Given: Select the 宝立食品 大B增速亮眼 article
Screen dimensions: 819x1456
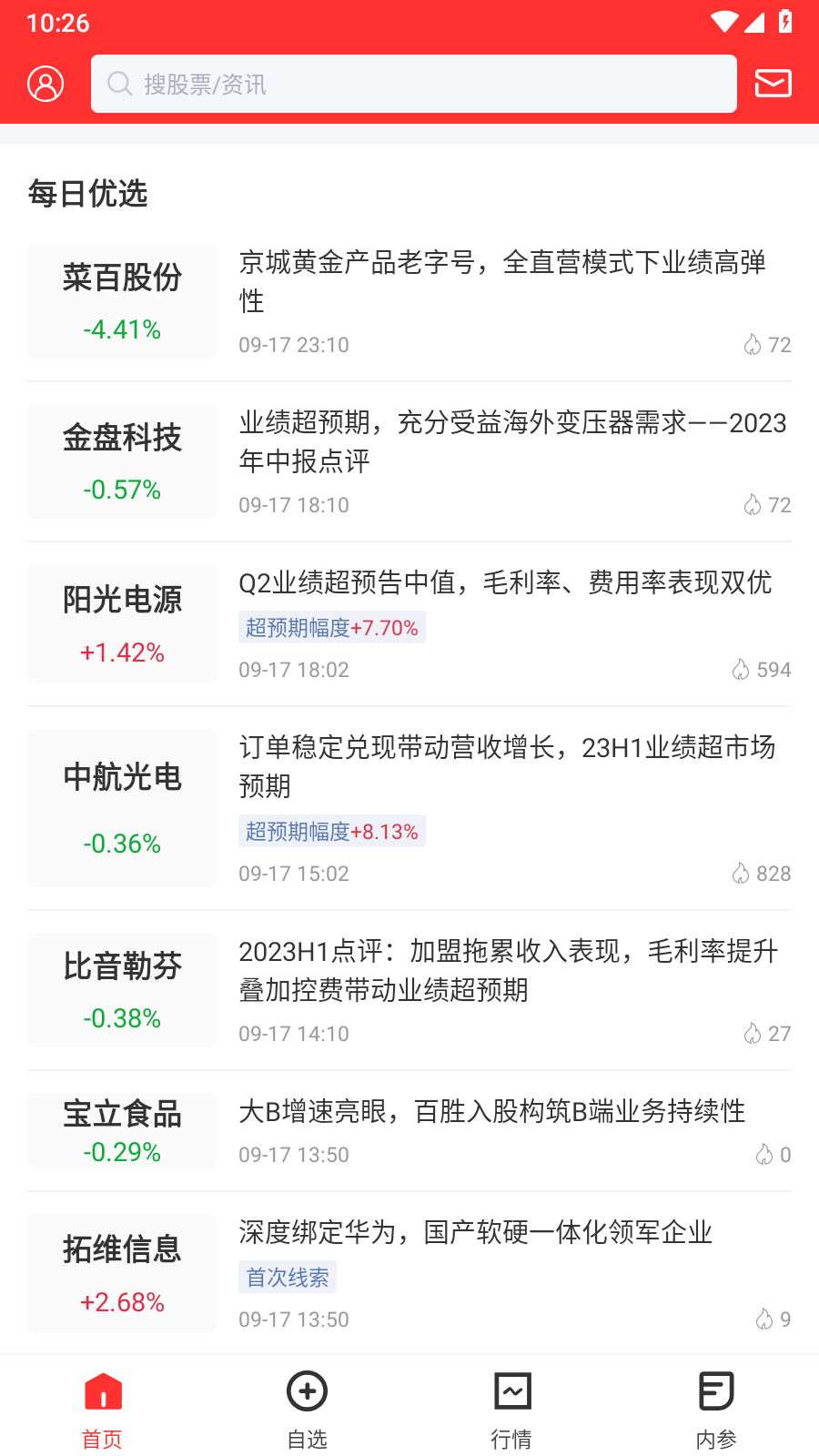Looking at the screenshot, I should pos(491,1112).
